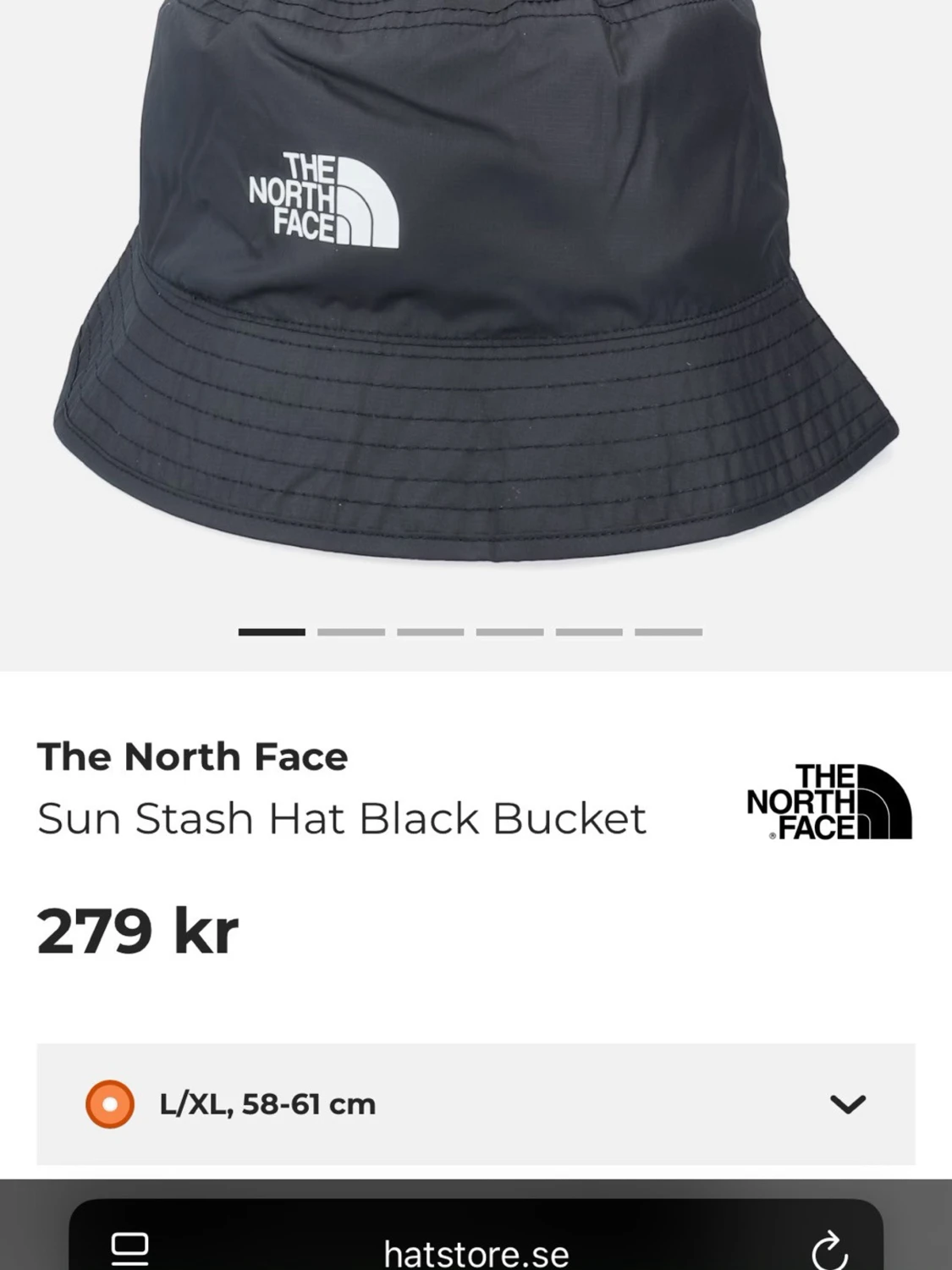The width and height of the screenshot is (952, 1270).
Task: Click the fifth carousel progress bar
Action: [587, 630]
